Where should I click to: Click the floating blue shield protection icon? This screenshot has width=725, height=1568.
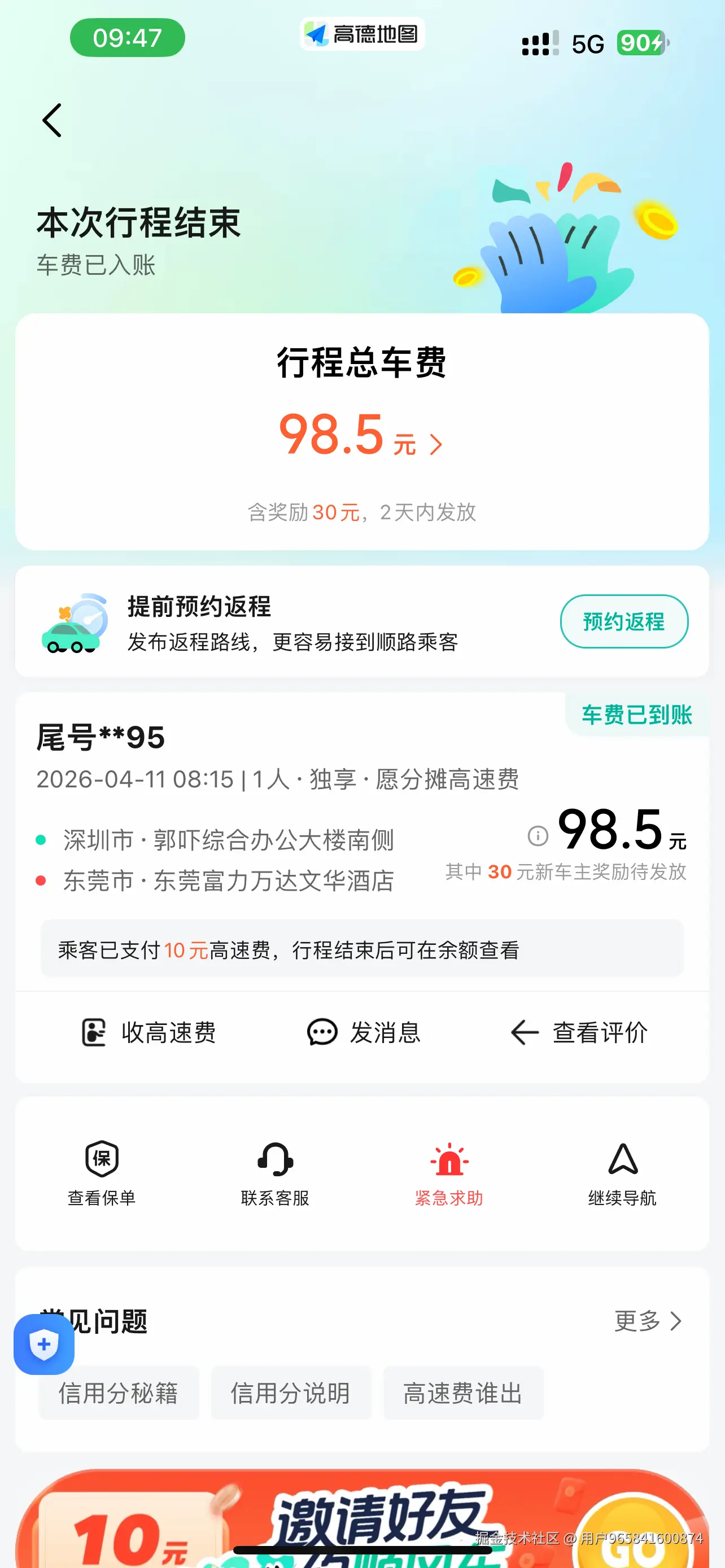pyautogui.click(x=43, y=1345)
